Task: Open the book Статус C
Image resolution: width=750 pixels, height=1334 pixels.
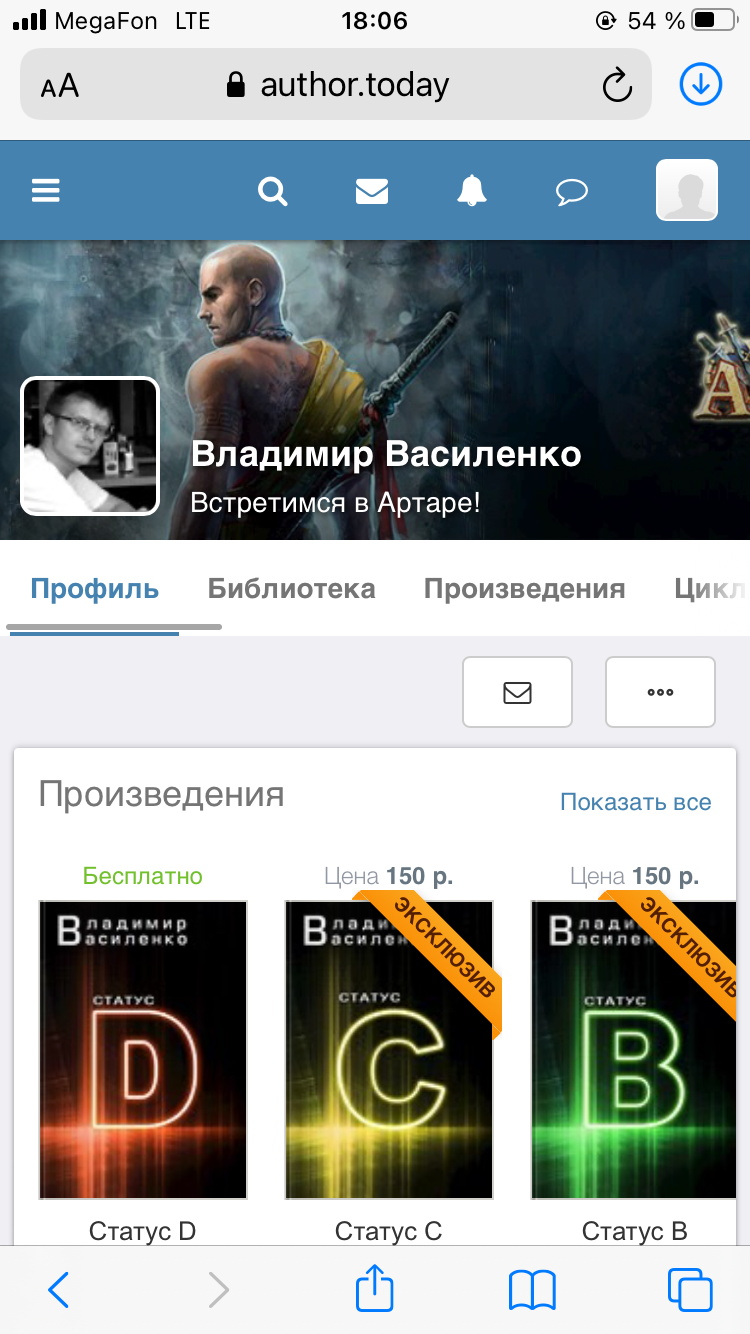Action: coord(389,1050)
